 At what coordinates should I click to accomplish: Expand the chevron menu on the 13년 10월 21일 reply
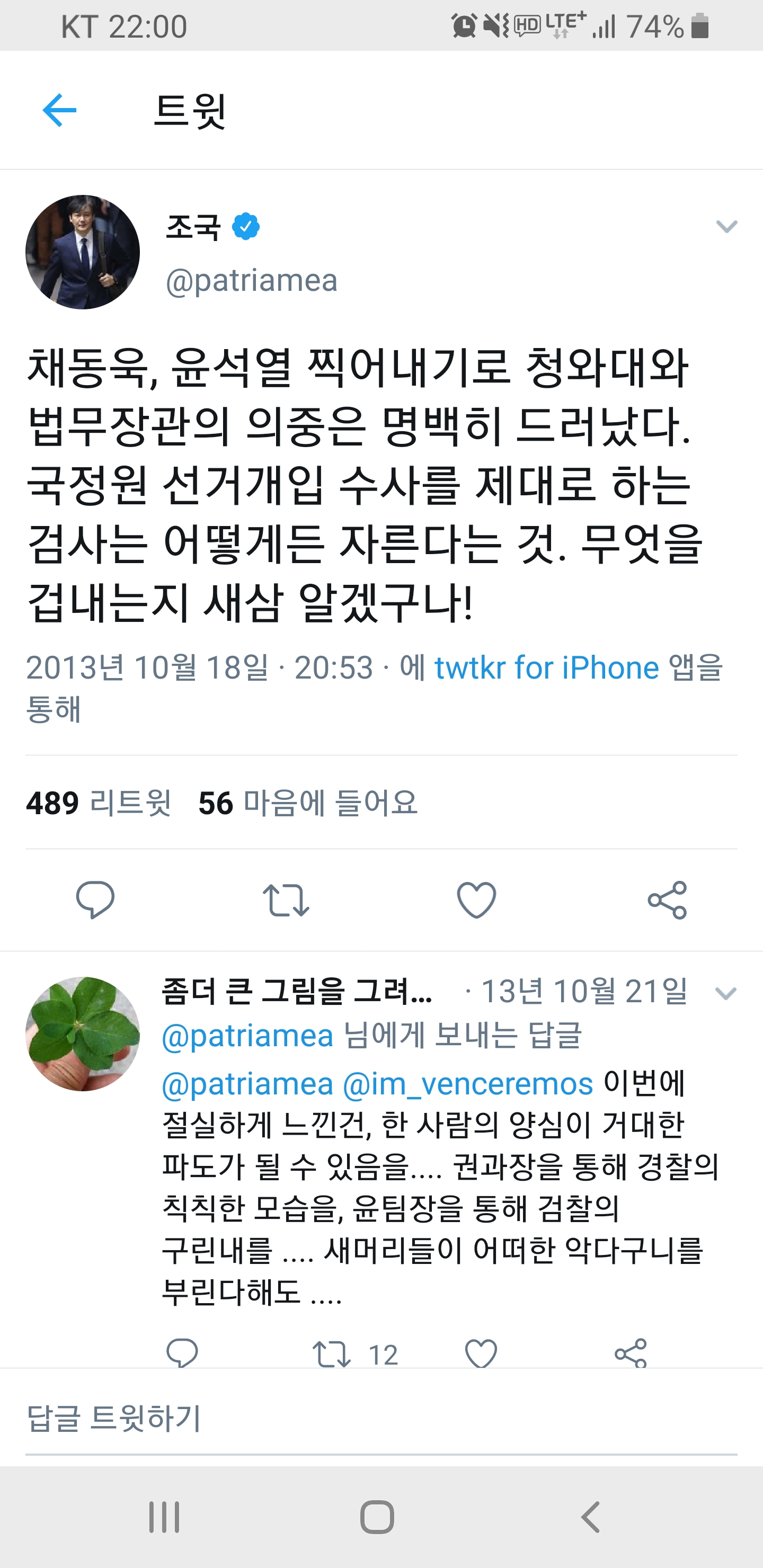click(726, 993)
